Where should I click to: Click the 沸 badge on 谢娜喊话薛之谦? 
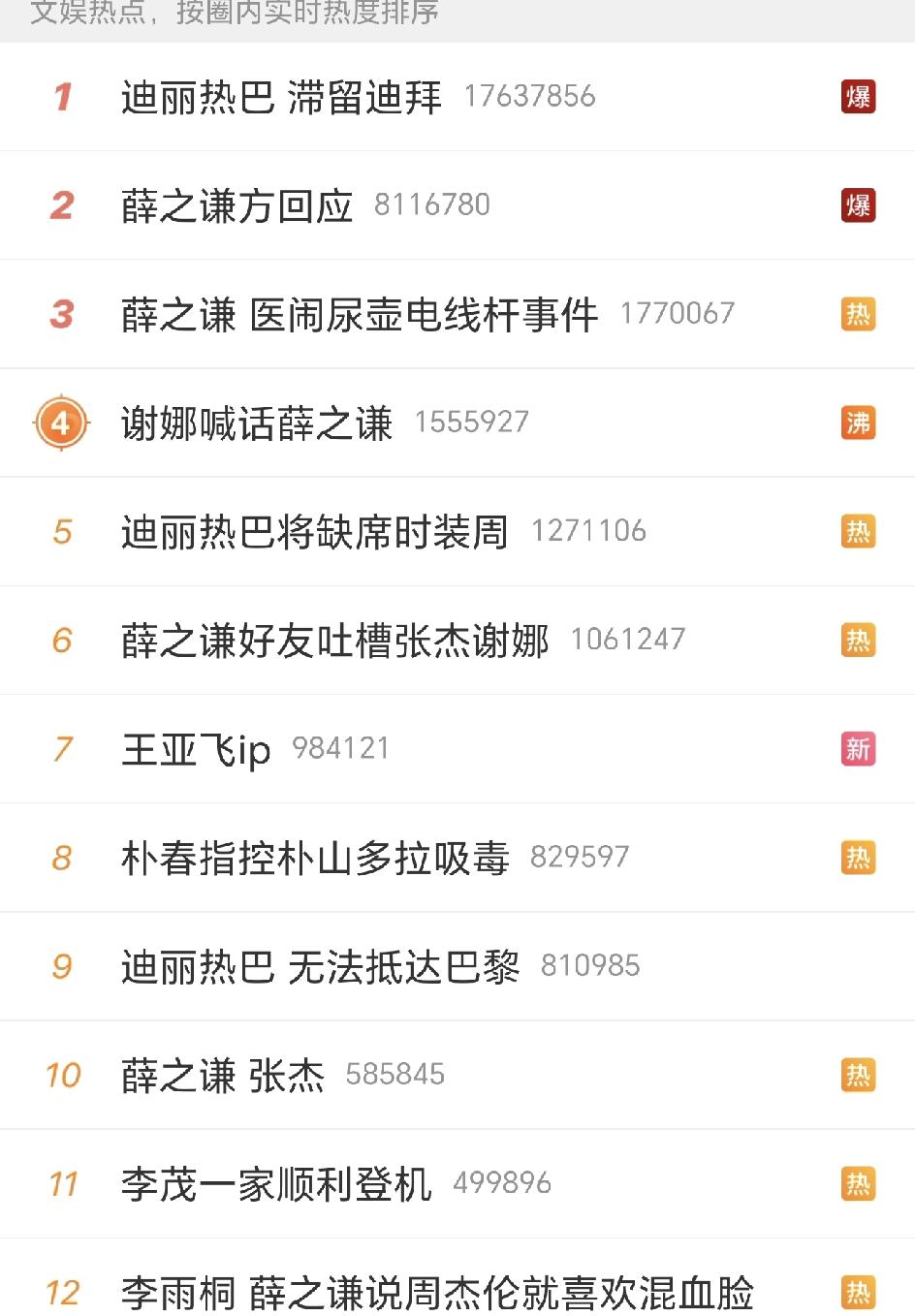(x=857, y=423)
